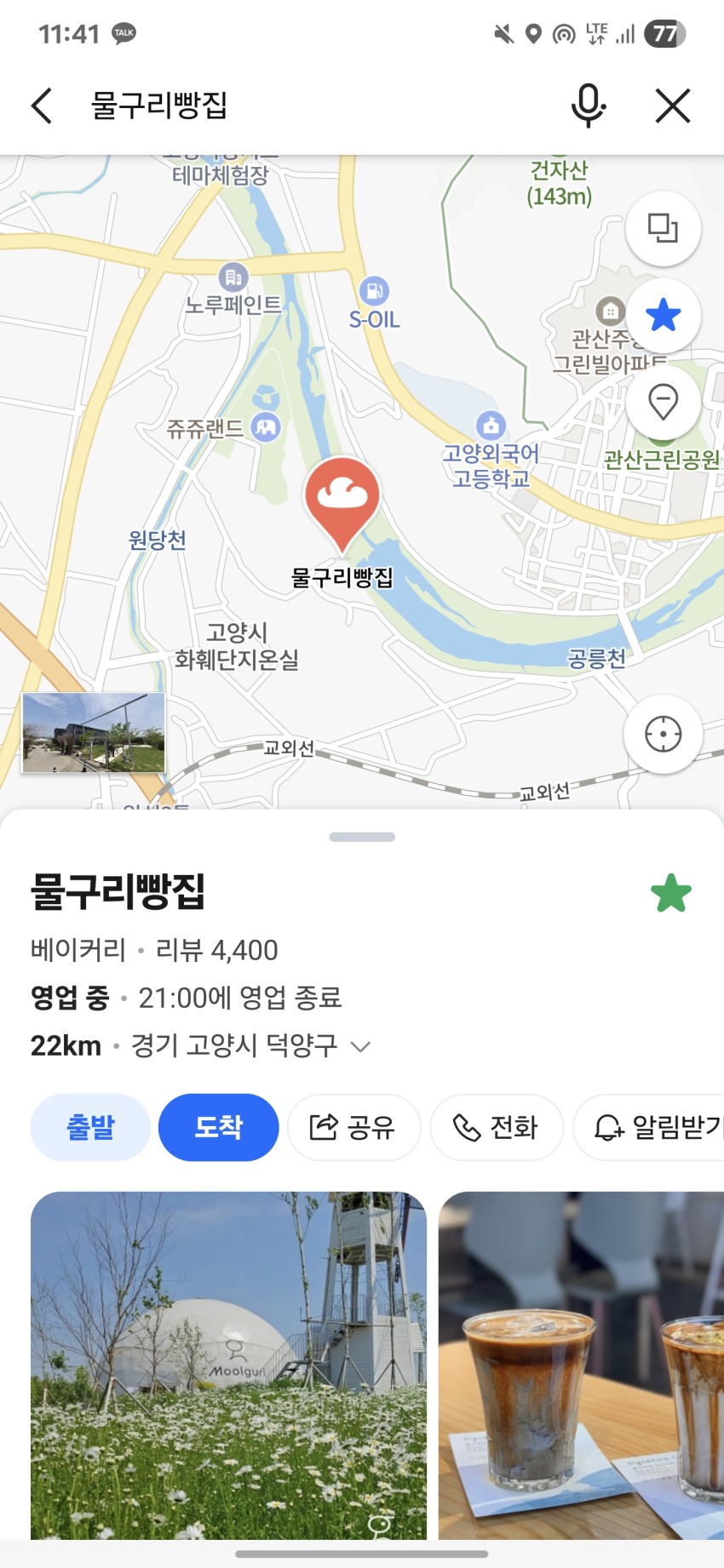Center the map on my current location

[x=663, y=734]
